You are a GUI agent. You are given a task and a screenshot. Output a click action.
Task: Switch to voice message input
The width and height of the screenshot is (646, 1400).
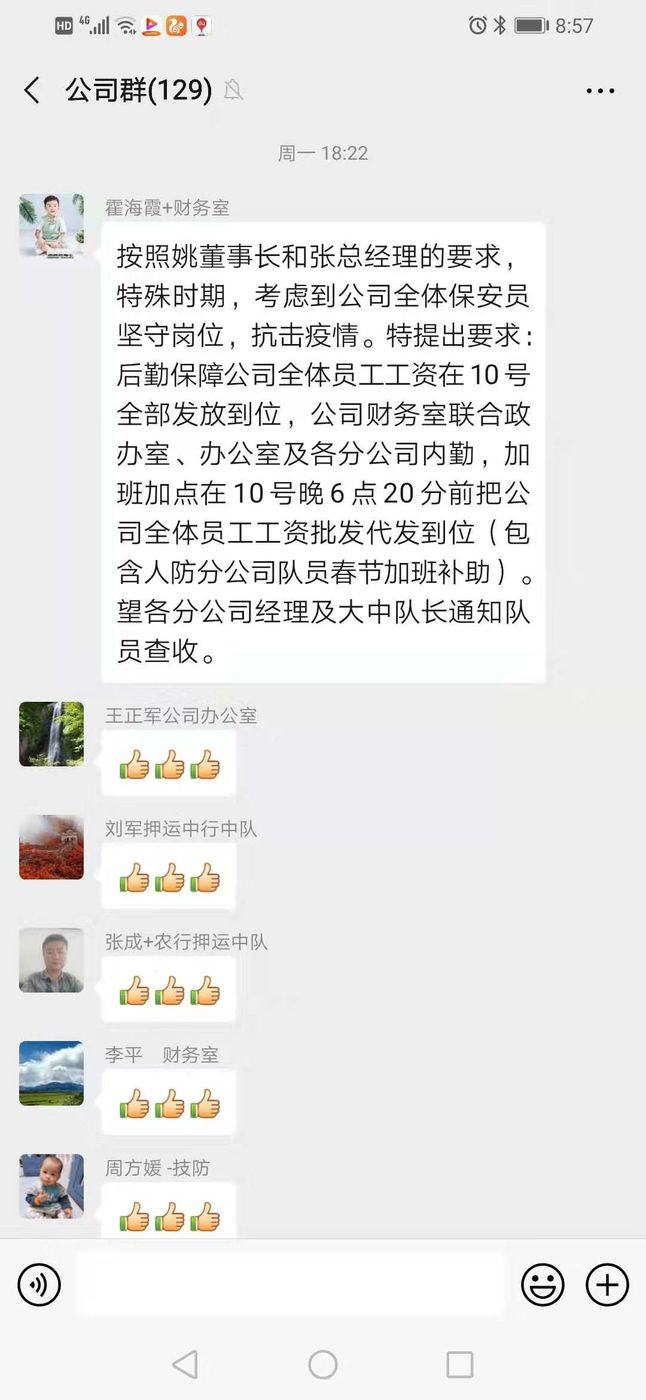point(40,1284)
